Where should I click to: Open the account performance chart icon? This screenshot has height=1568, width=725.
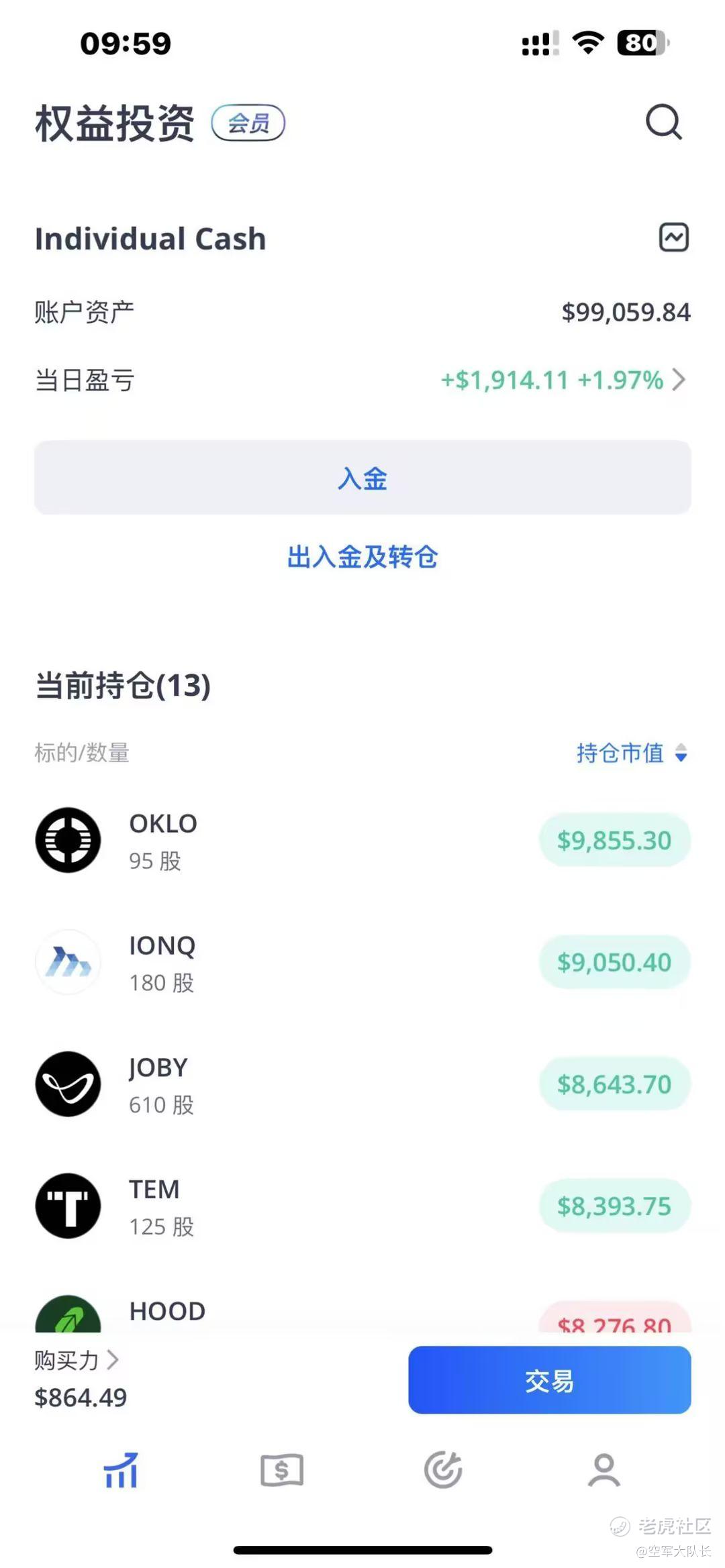click(x=673, y=238)
